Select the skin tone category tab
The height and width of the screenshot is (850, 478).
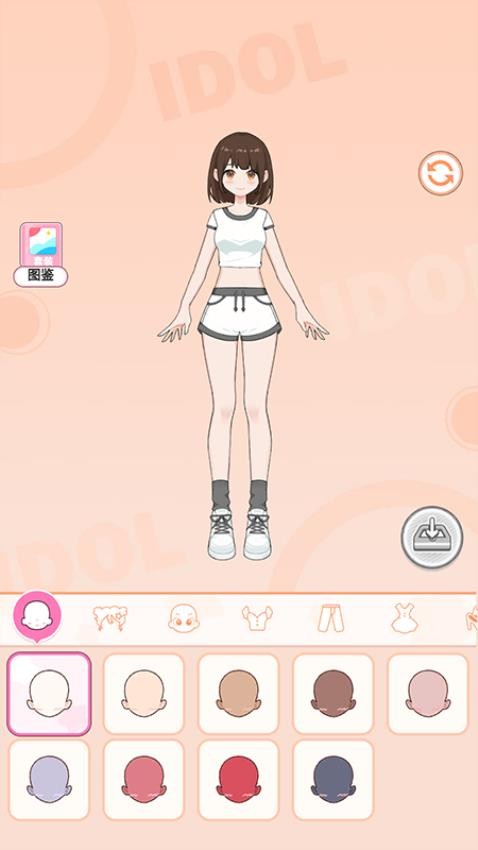(x=37, y=616)
